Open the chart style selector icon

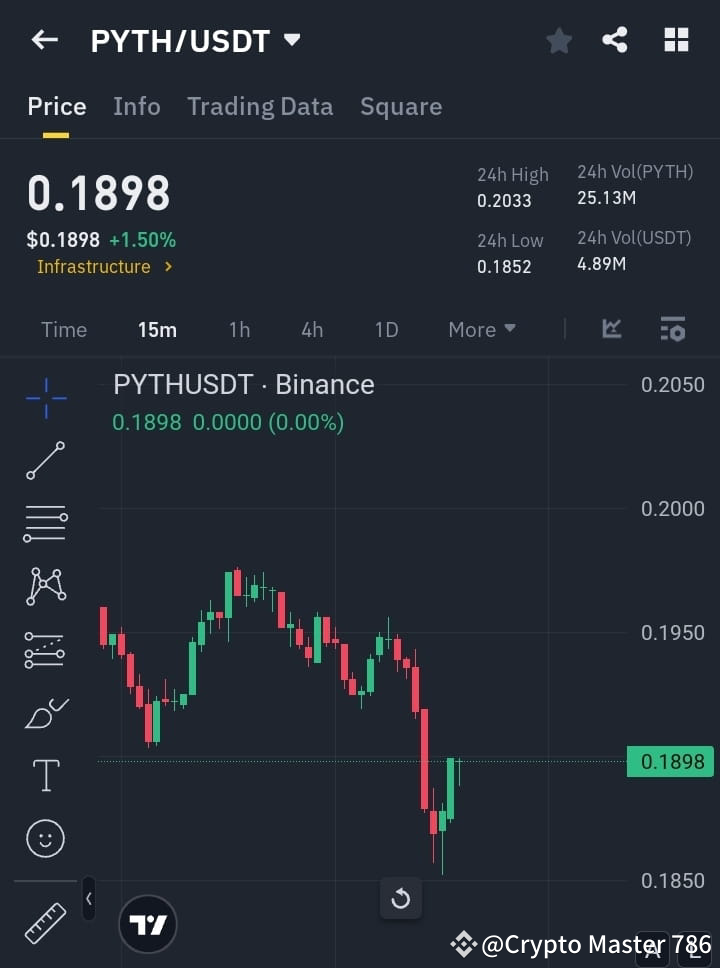(x=610, y=329)
